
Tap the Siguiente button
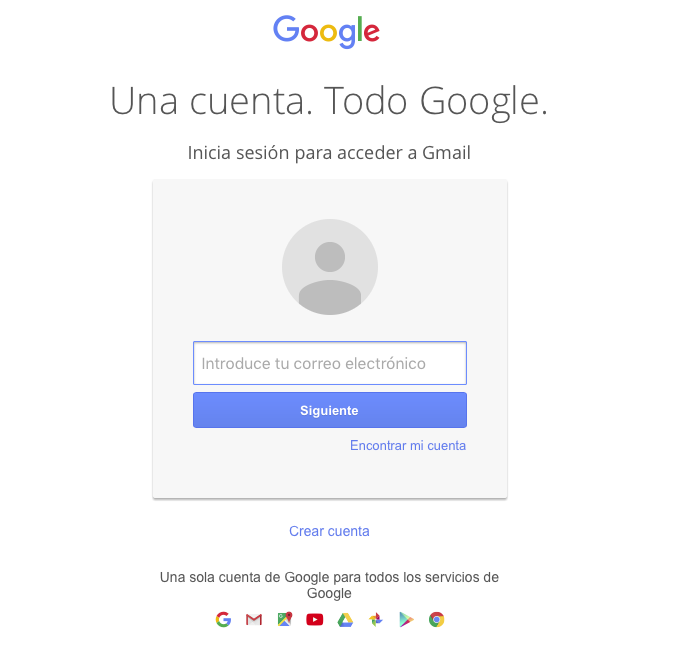329,410
